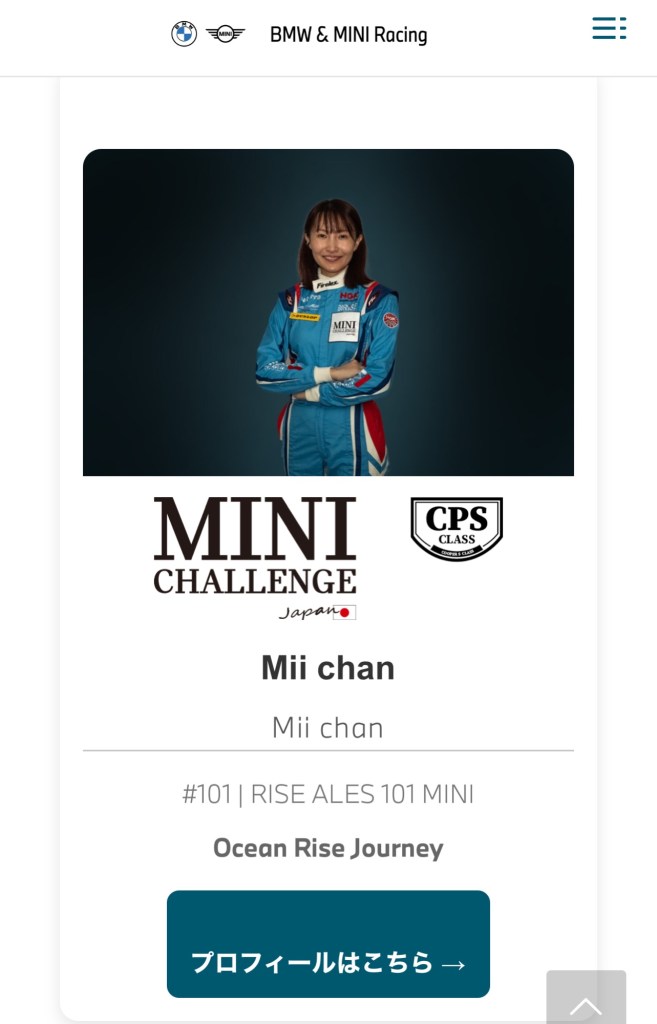Open the hamburger navigation menu
The width and height of the screenshot is (657, 1024).
[x=608, y=29]
